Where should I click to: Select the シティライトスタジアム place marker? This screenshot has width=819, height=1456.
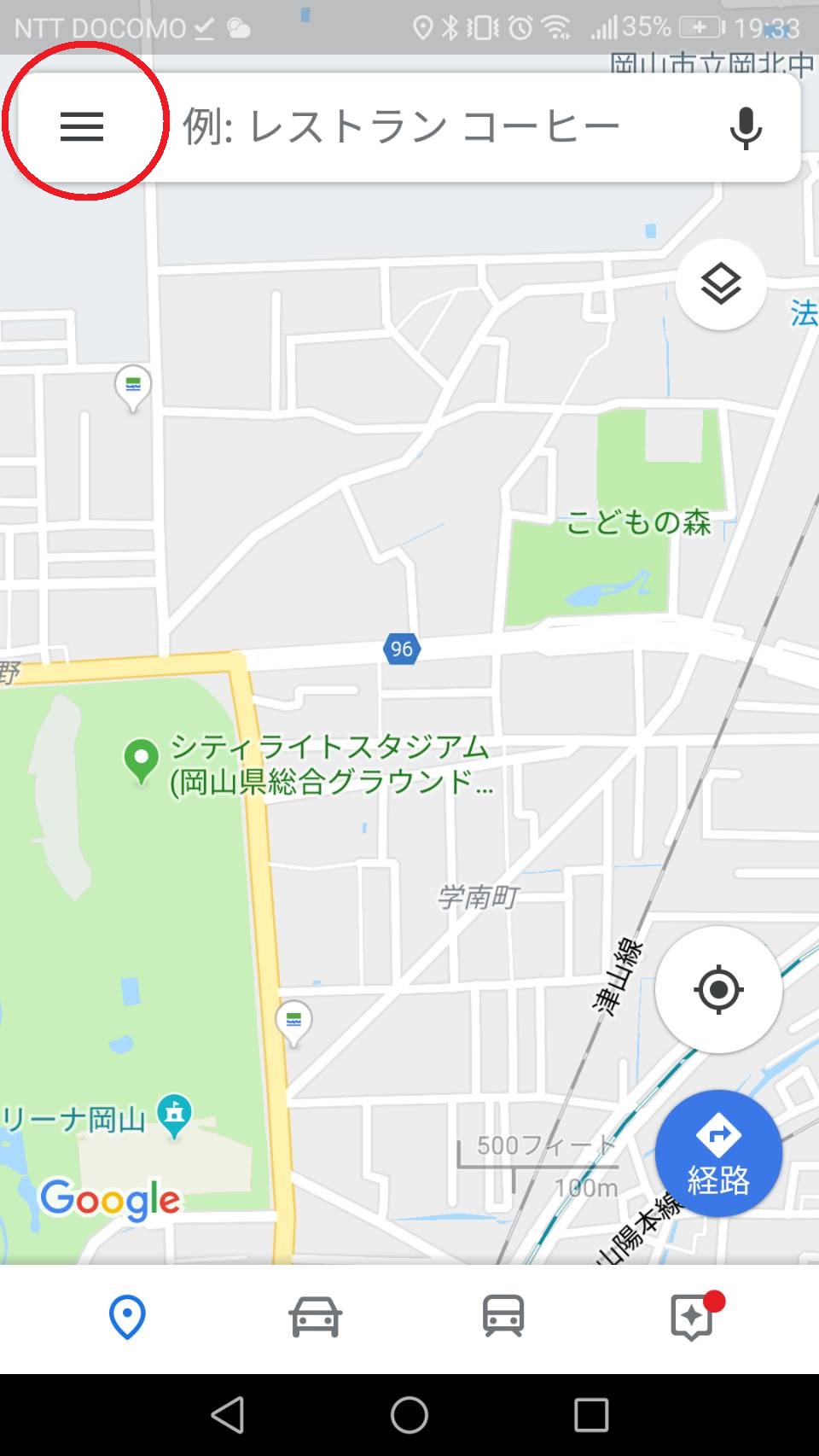click(142, 760)
